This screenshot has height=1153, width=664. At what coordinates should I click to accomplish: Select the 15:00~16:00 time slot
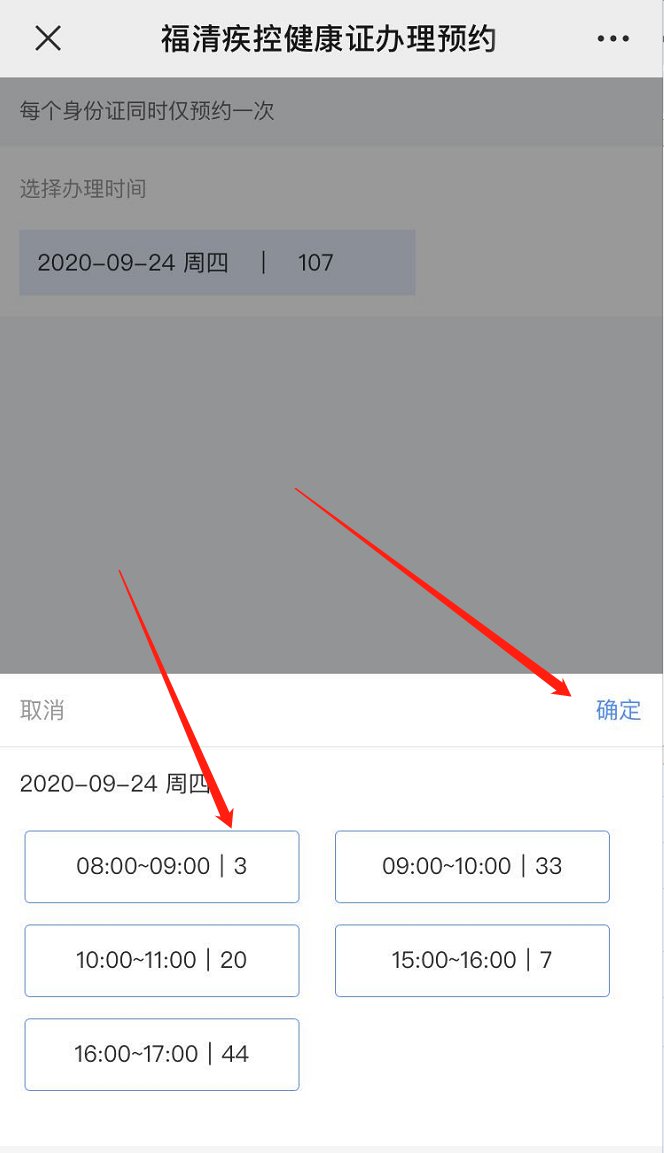tap(472, 960)
